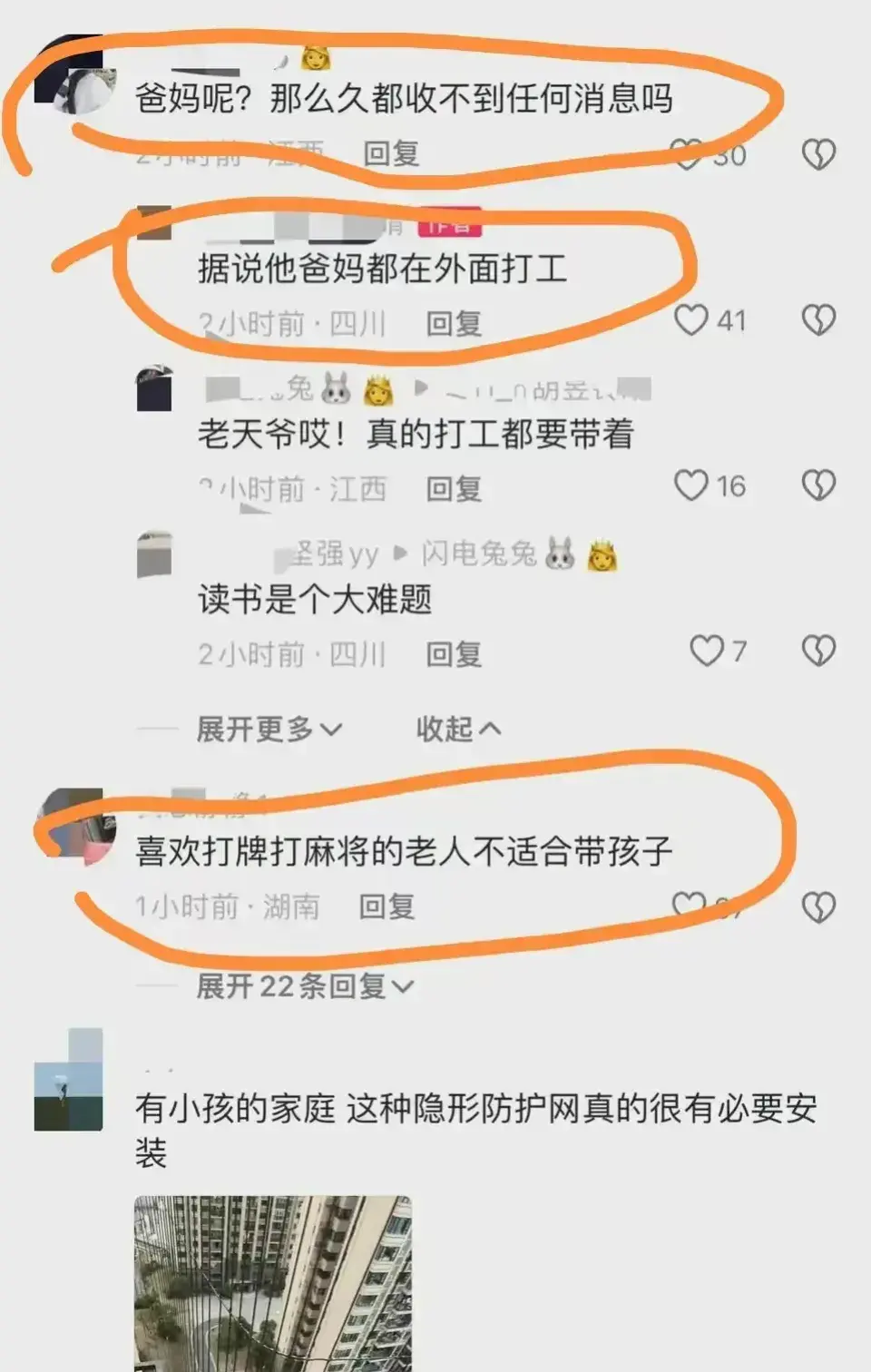
Task: Like the comment '老天爷哎！真的打工都要带着'
Action: coord(691,485)
